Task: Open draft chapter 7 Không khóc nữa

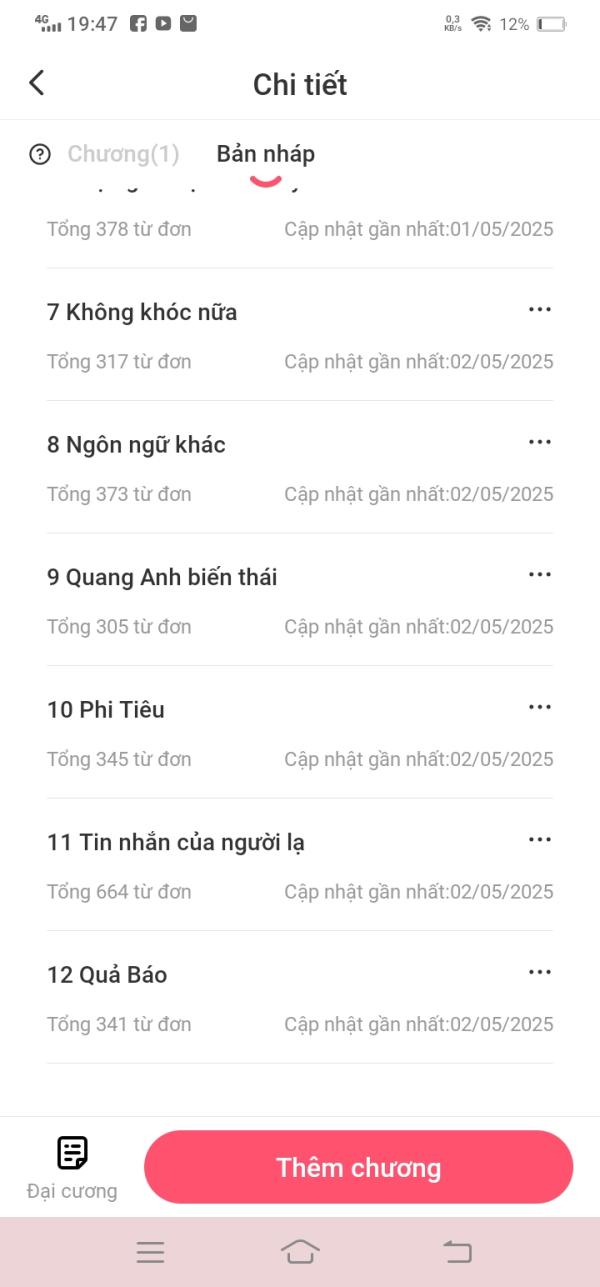Action: pos(142,312)
